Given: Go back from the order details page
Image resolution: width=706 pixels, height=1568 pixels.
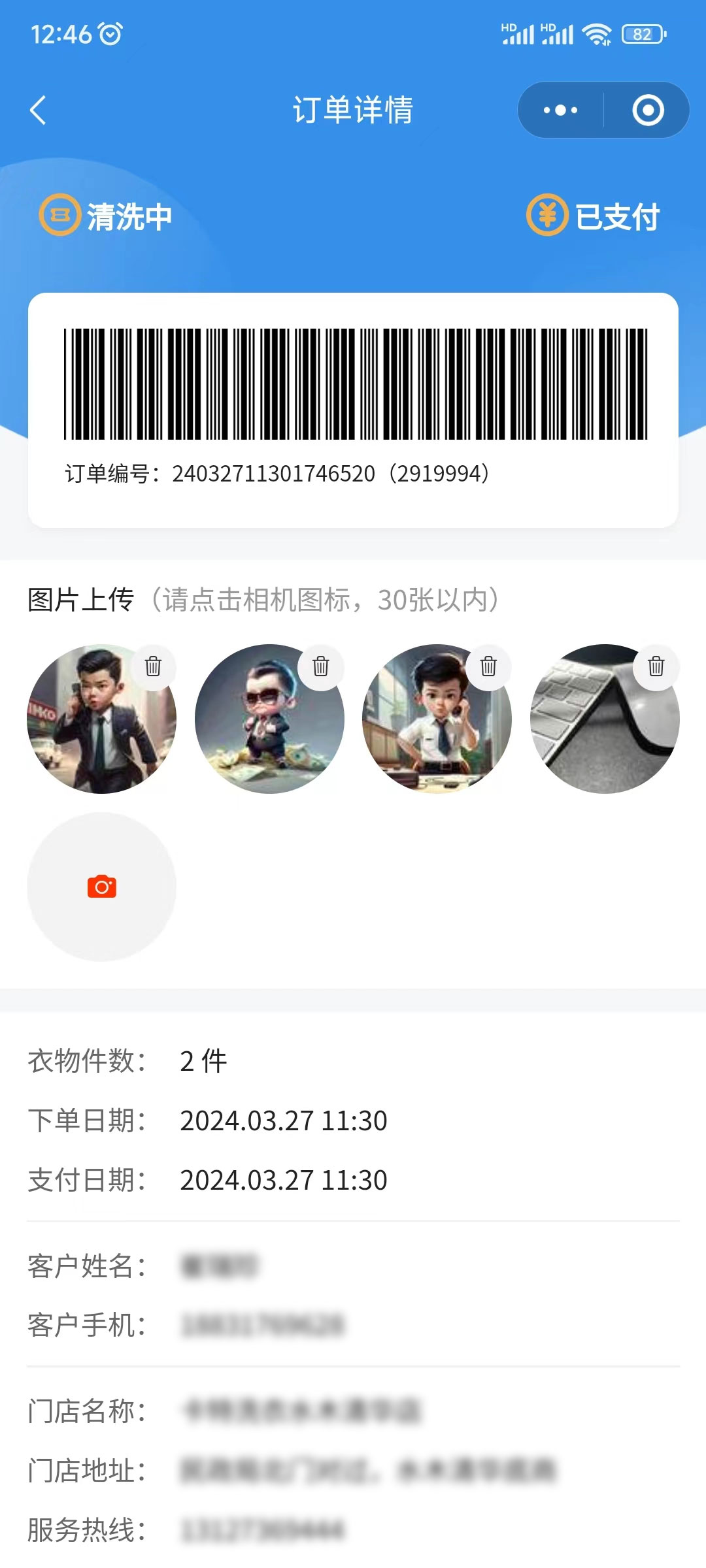Looking at the screenshot, I should click(39, 110).
